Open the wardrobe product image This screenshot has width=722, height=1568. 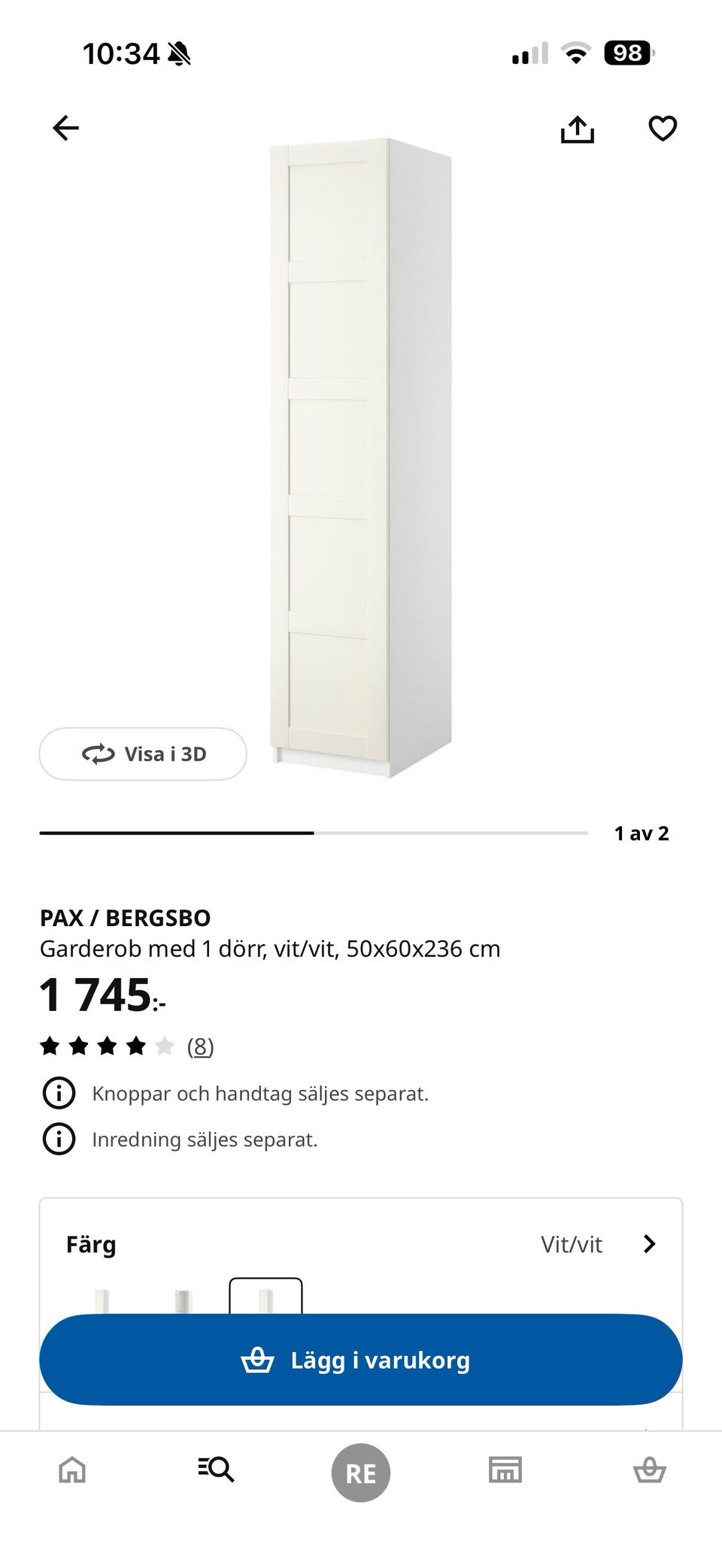[361, 459]
